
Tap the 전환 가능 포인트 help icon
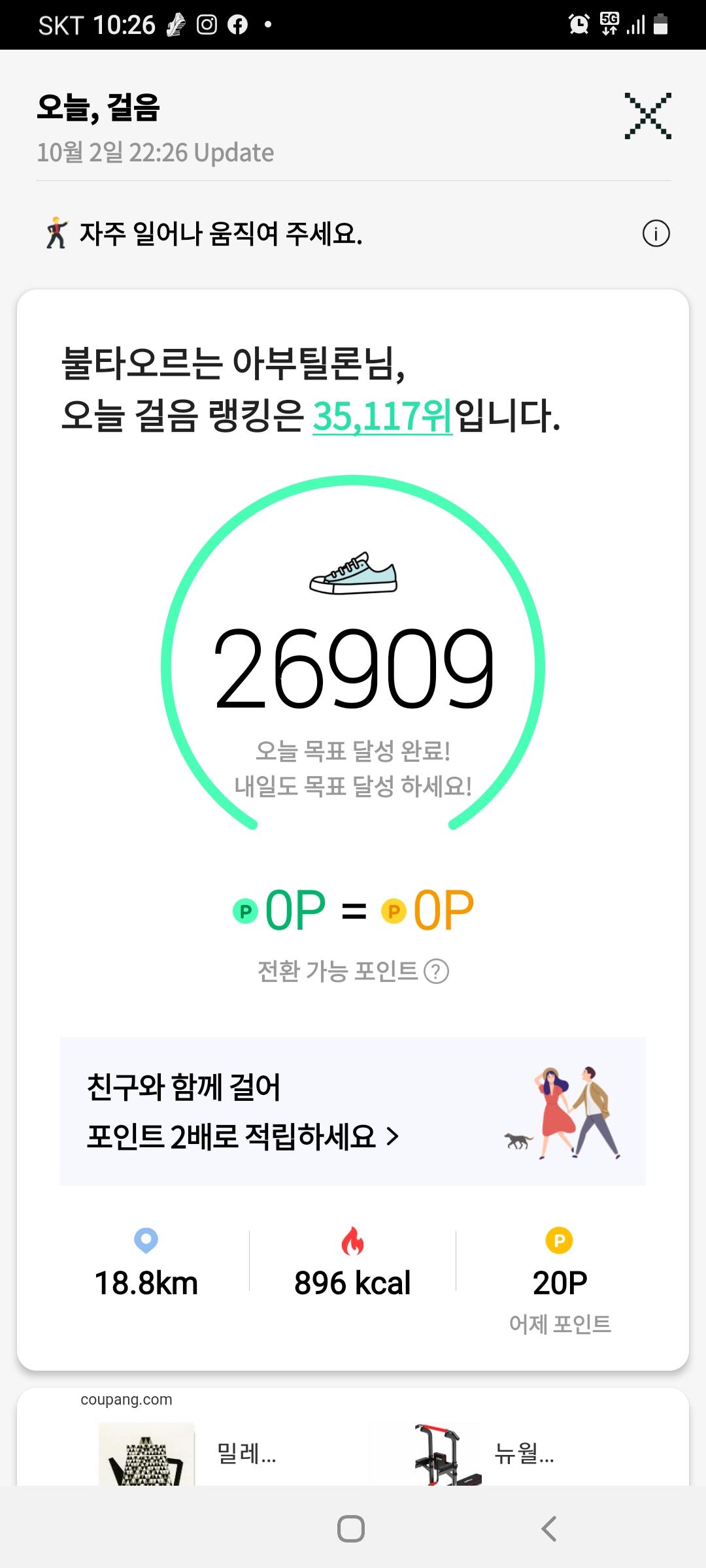(436, 972)
